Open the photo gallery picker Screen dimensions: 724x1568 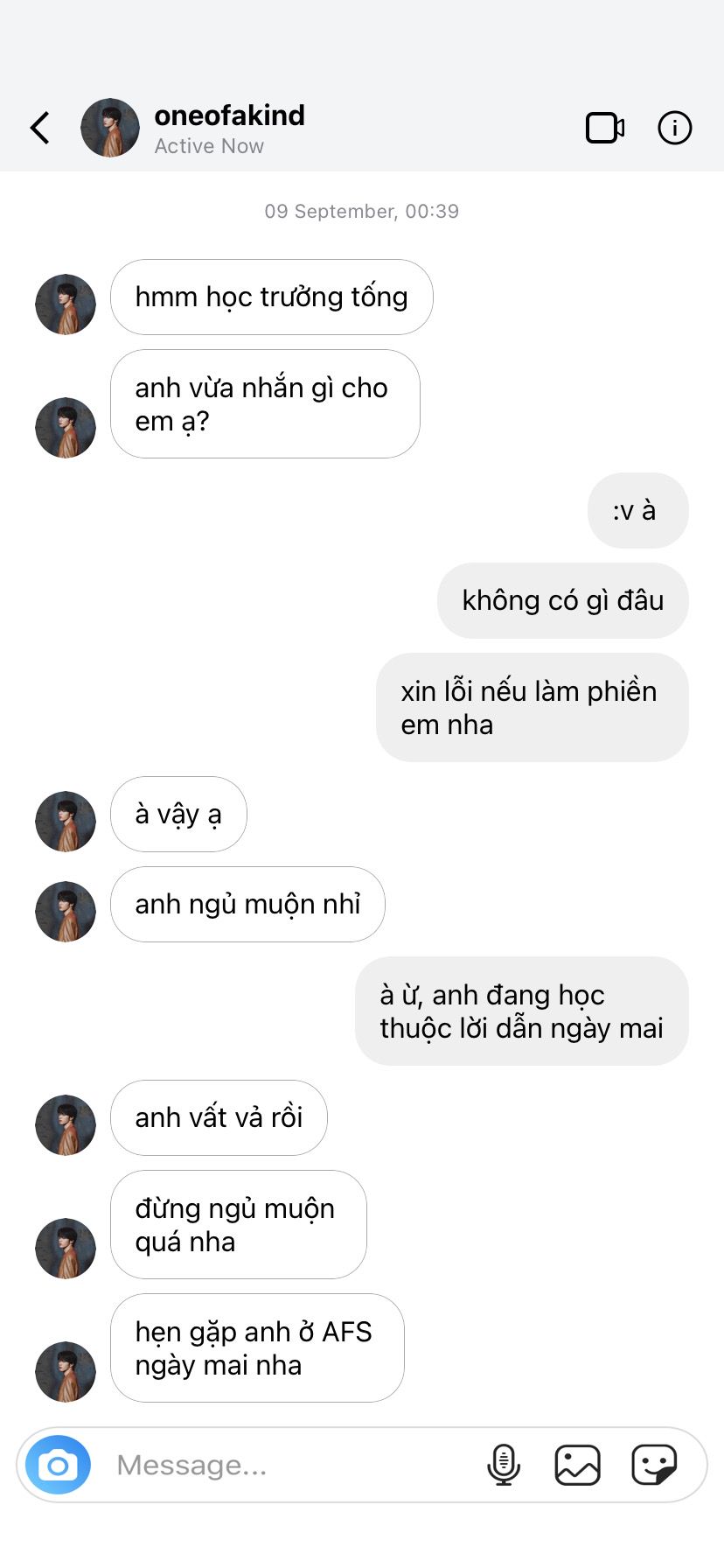[x=577, y=1465]
